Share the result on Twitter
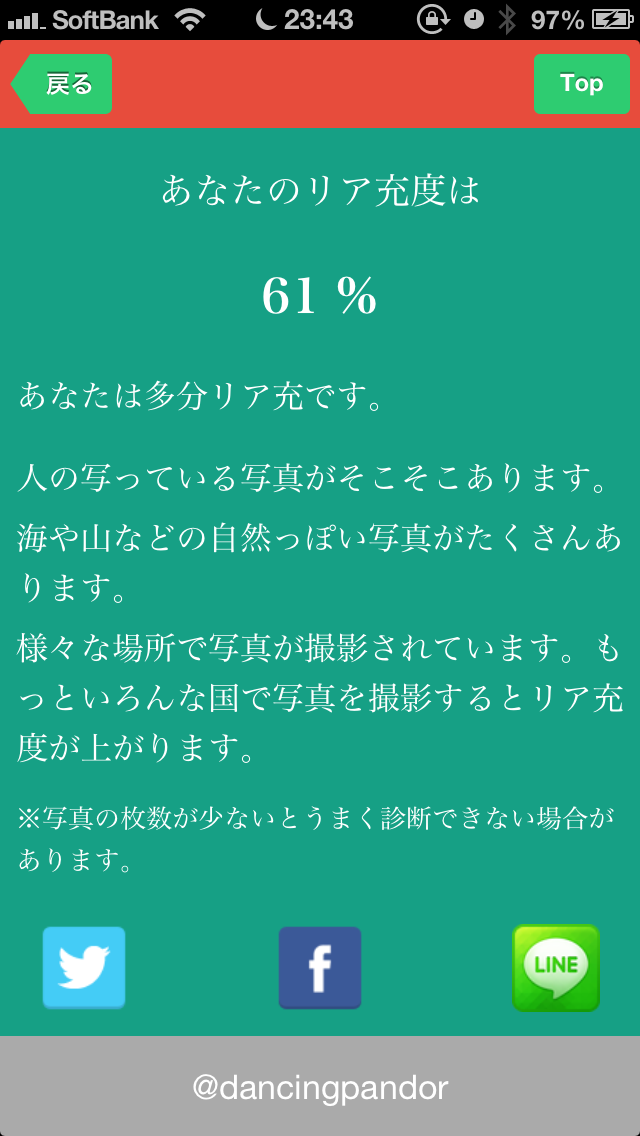This screenshot has width=640, height=1136. coord(83,968)
